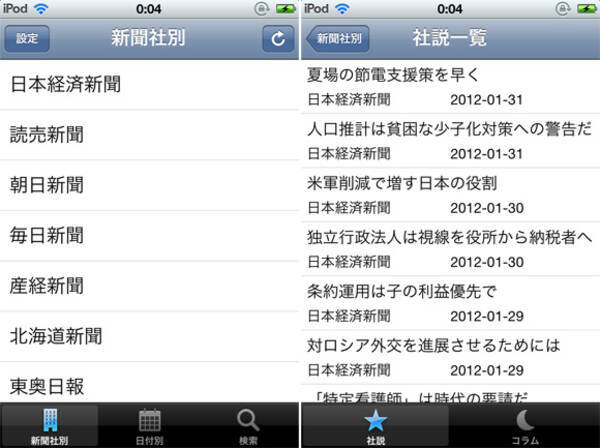This screenshot has width=600, height=448.
Task: Switch to the 日付別 tab
Action: [150, 425]
